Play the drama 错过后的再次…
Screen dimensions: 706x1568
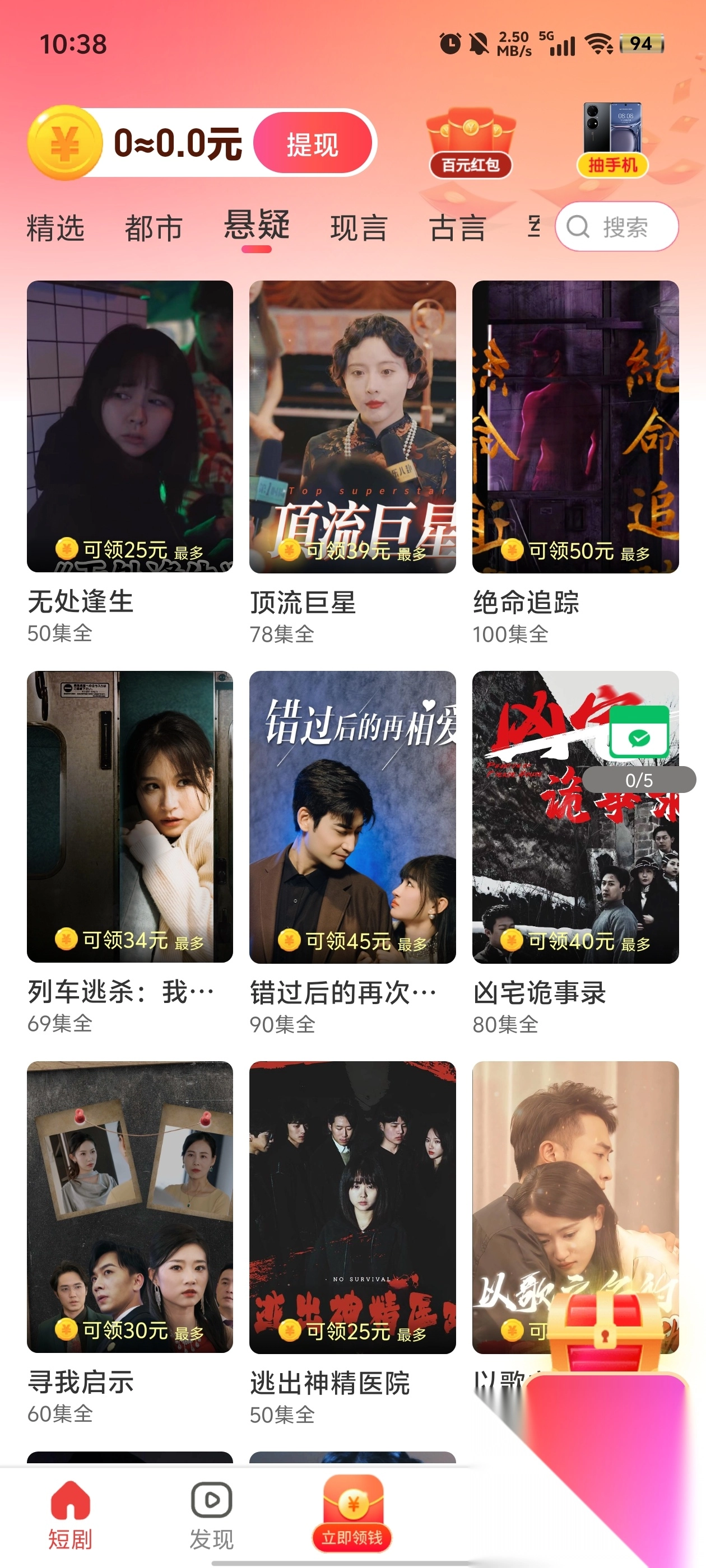coord(352,816)
